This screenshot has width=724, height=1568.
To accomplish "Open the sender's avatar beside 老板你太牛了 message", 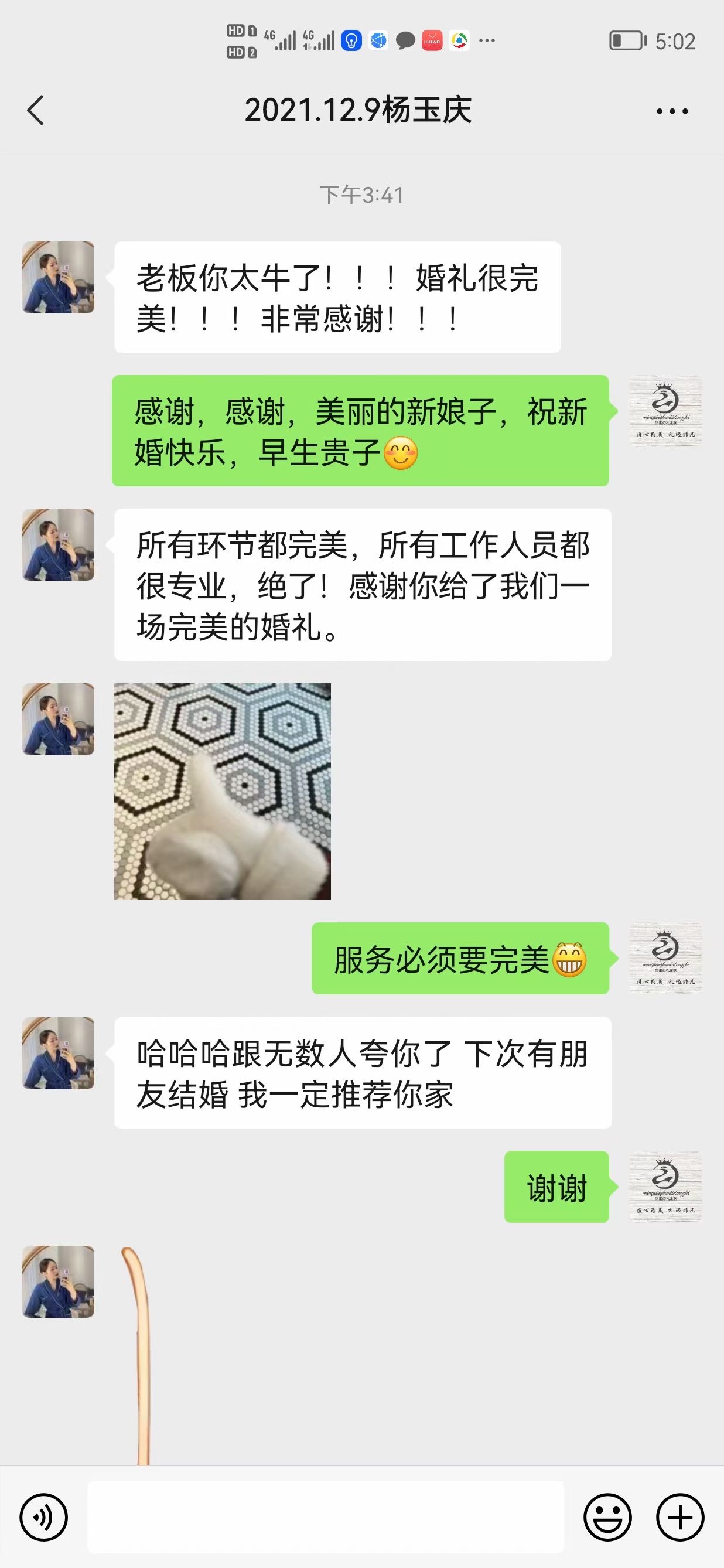I will (59, 278).
